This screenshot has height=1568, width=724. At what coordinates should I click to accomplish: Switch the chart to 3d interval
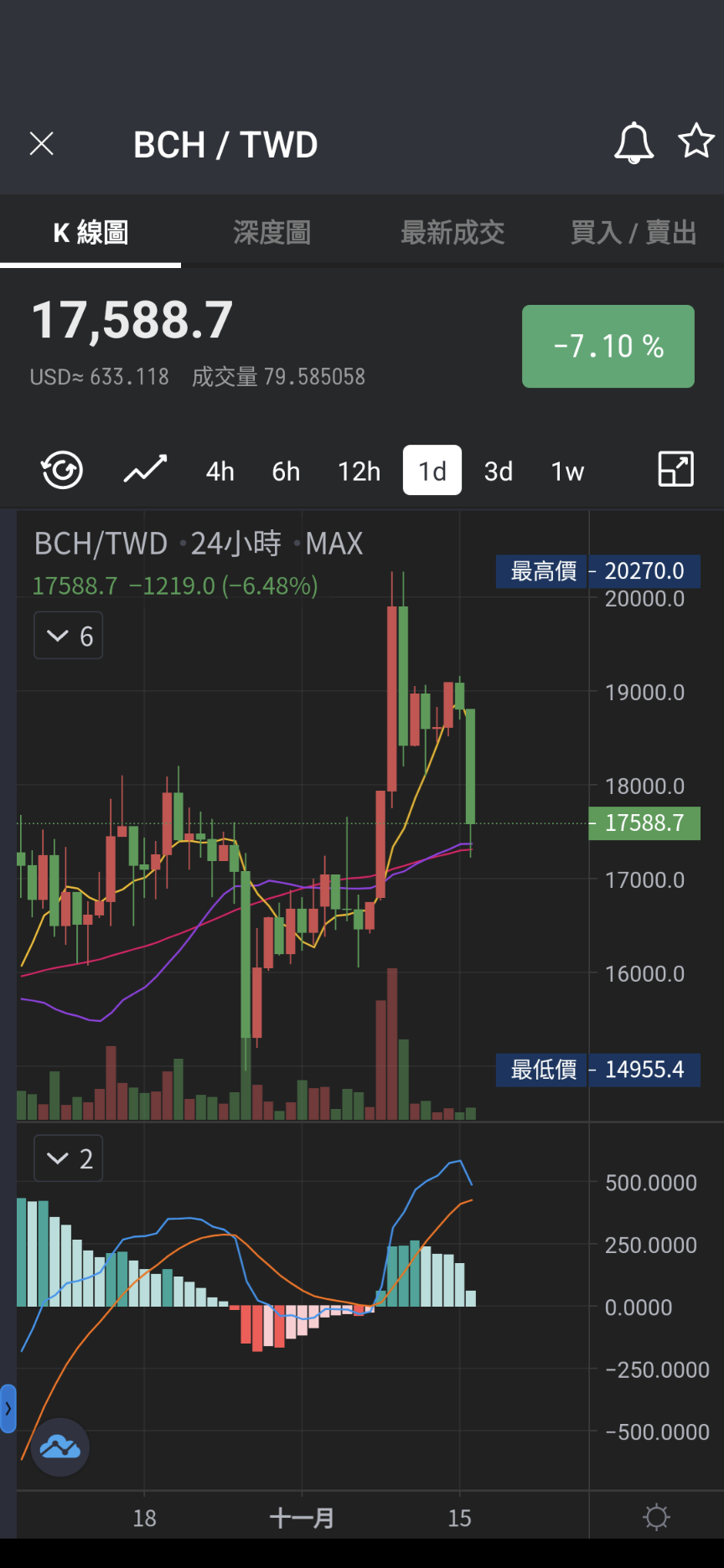(x=499, y=471)
